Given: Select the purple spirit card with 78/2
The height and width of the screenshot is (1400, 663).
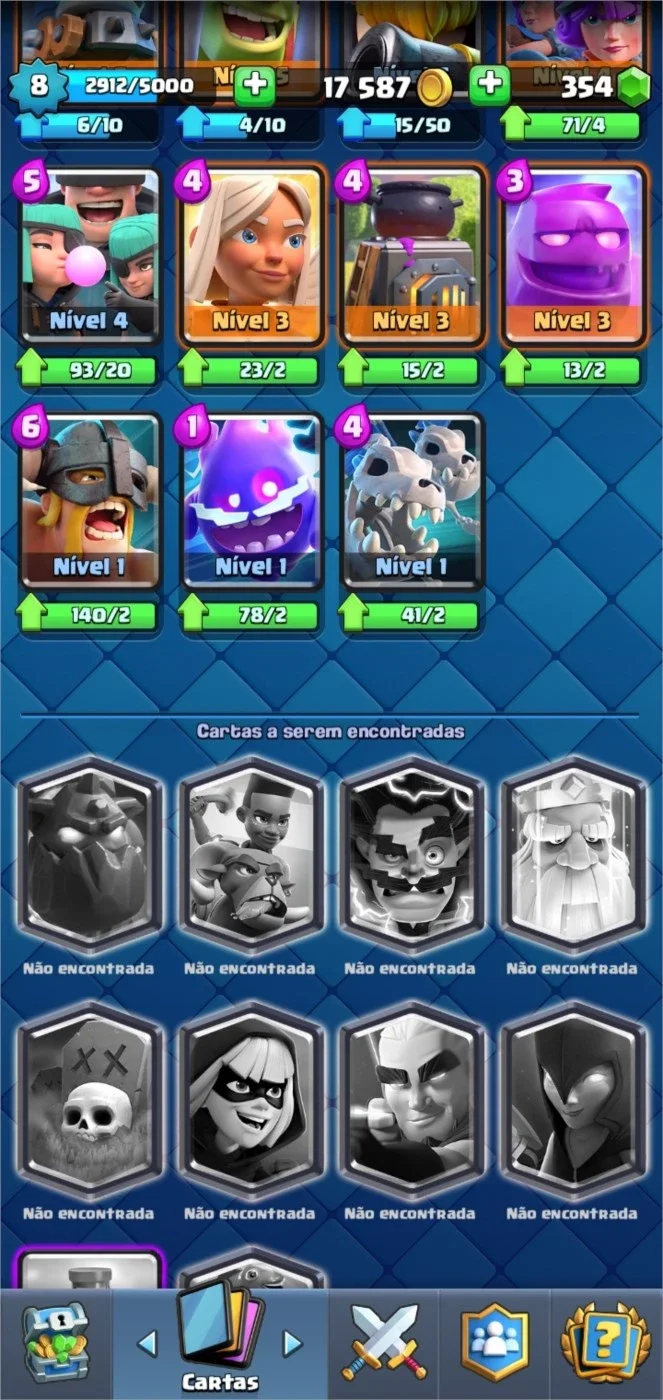Looking at the screenshot, I should coord(251,502).
